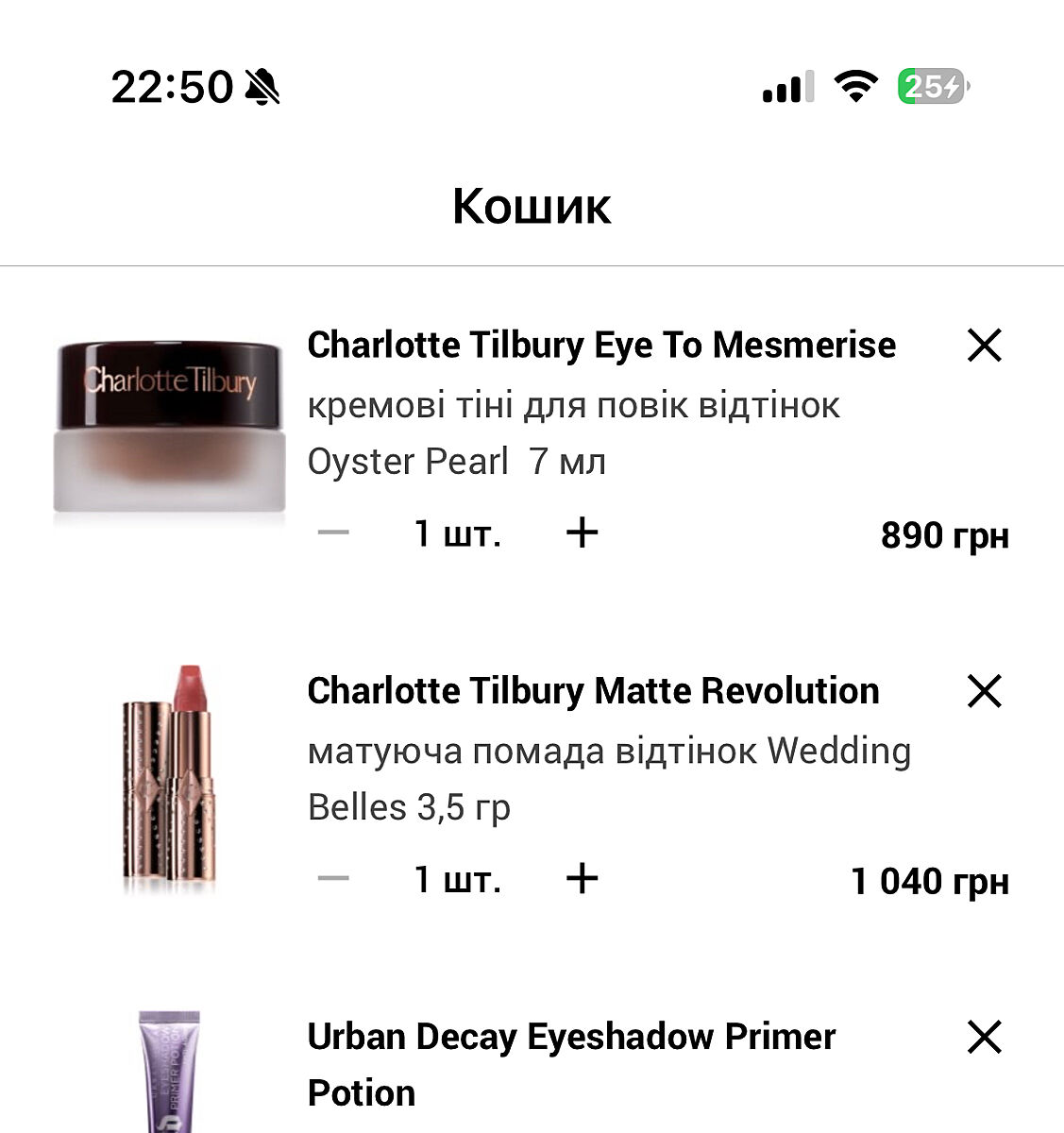Screen dimensions: 1064x1133
Task: Open Charlotte Tilbury Matte Revolution details
Action: point(593,691)
